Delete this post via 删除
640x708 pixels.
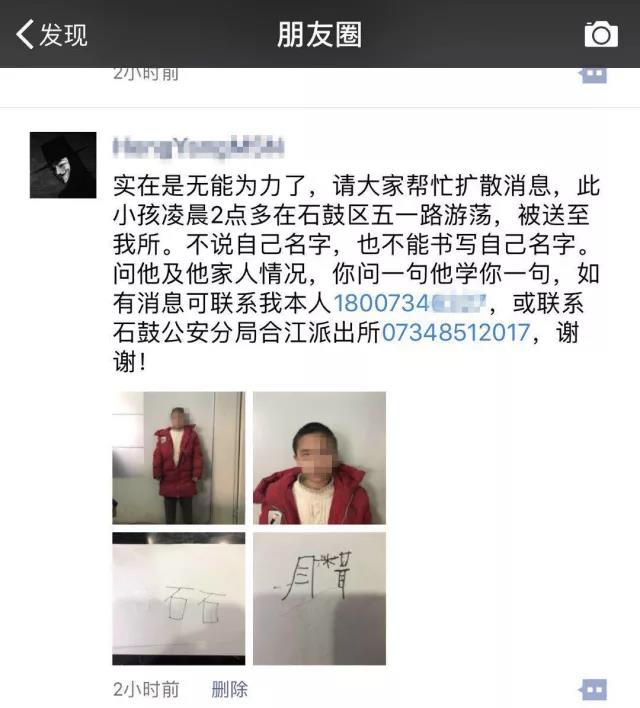pos(229,689)
